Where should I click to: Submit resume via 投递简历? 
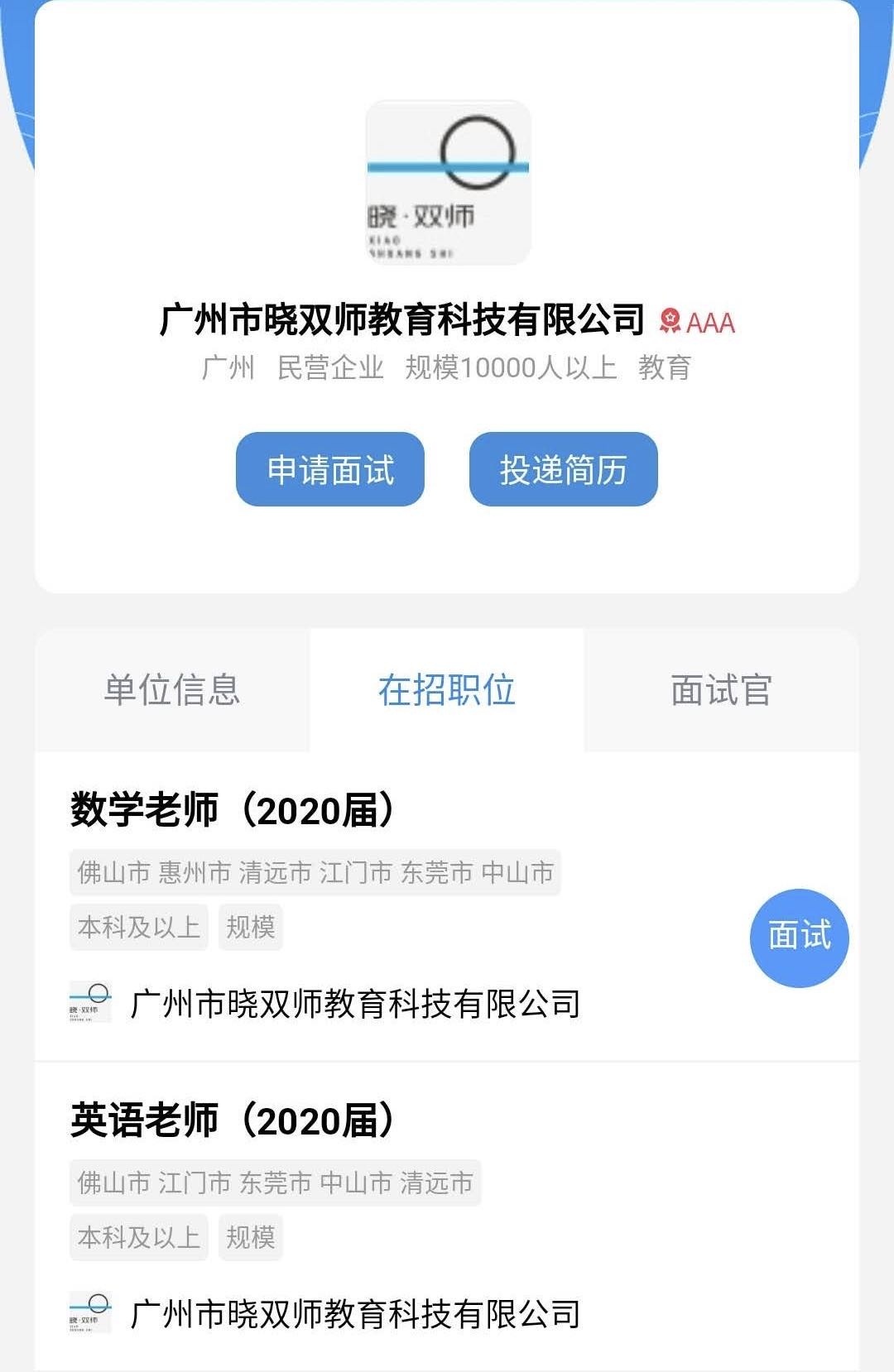(x=563, y=469)
